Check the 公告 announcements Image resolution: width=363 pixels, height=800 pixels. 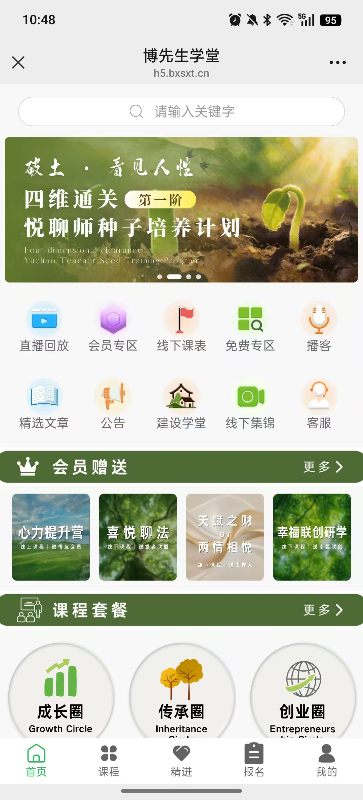pyautogui.click(x=113, y=404)
